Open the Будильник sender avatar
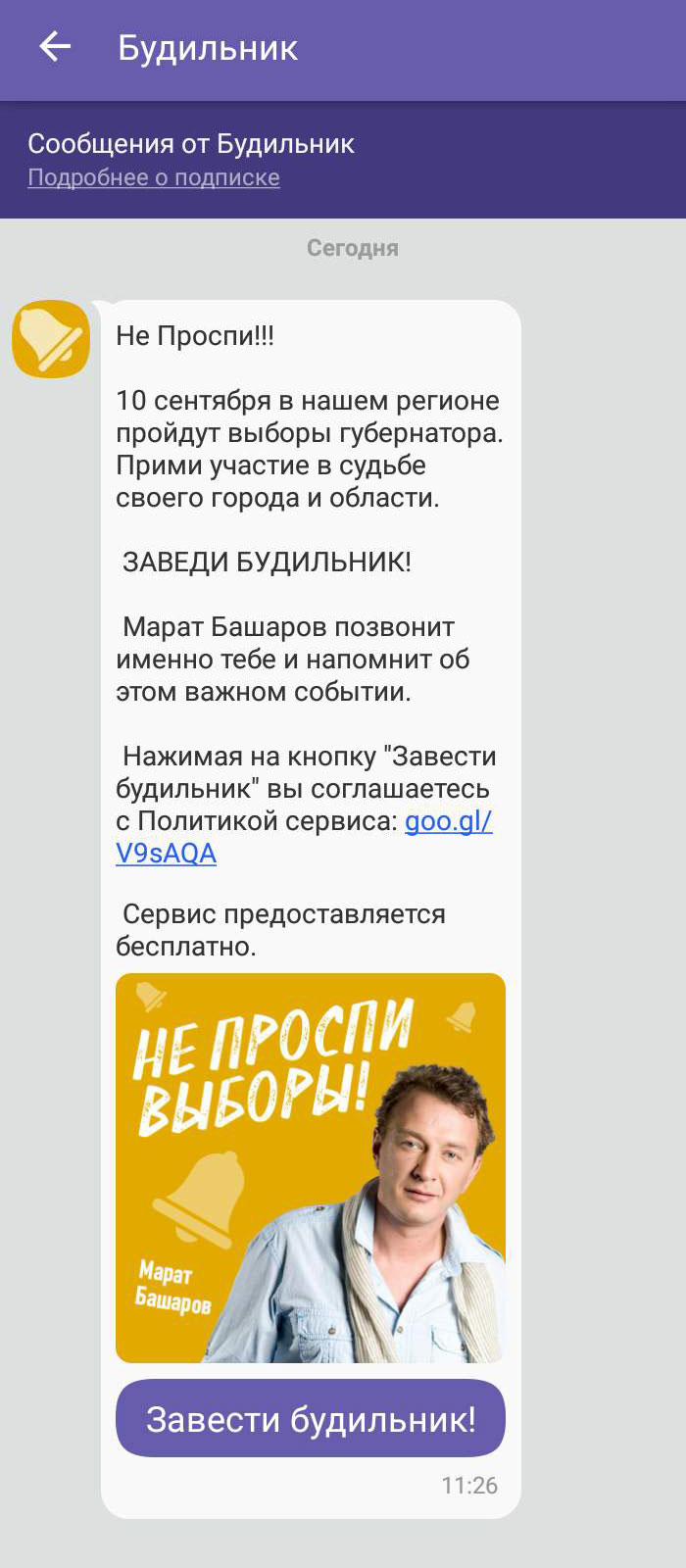 51,339
